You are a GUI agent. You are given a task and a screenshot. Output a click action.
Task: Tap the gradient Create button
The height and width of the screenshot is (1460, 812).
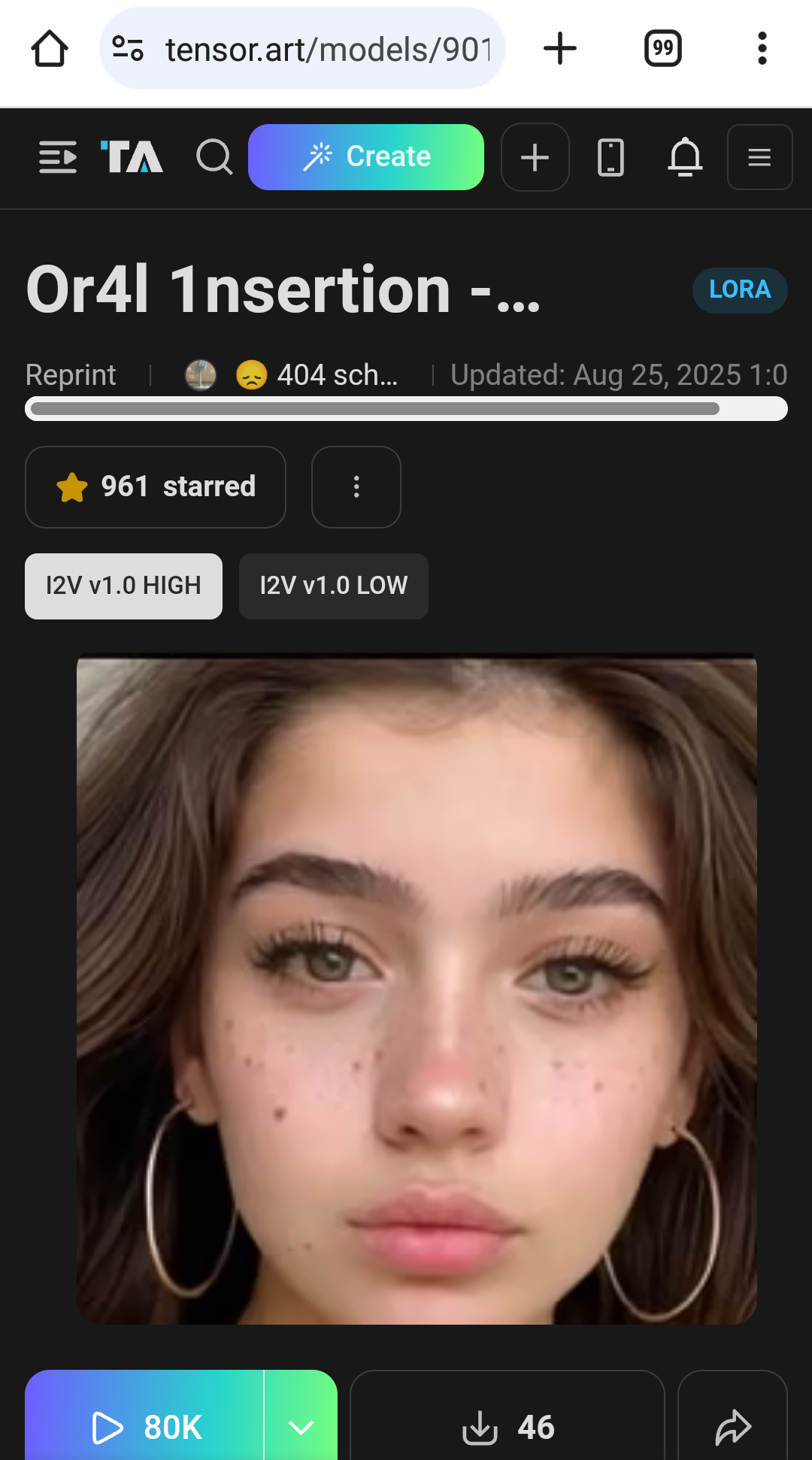point(366,157)
